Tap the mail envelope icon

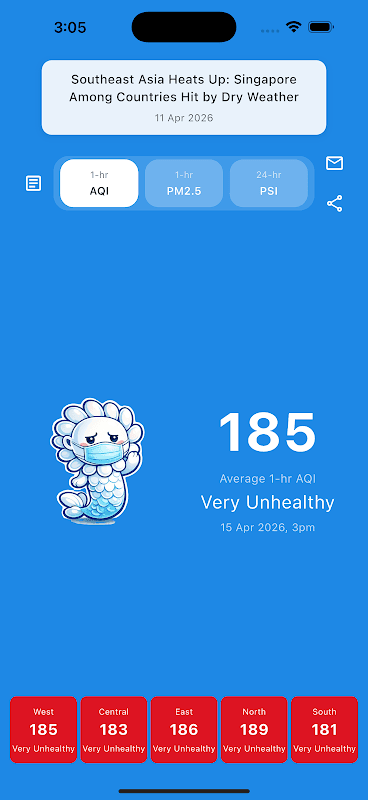pos(334,163)
